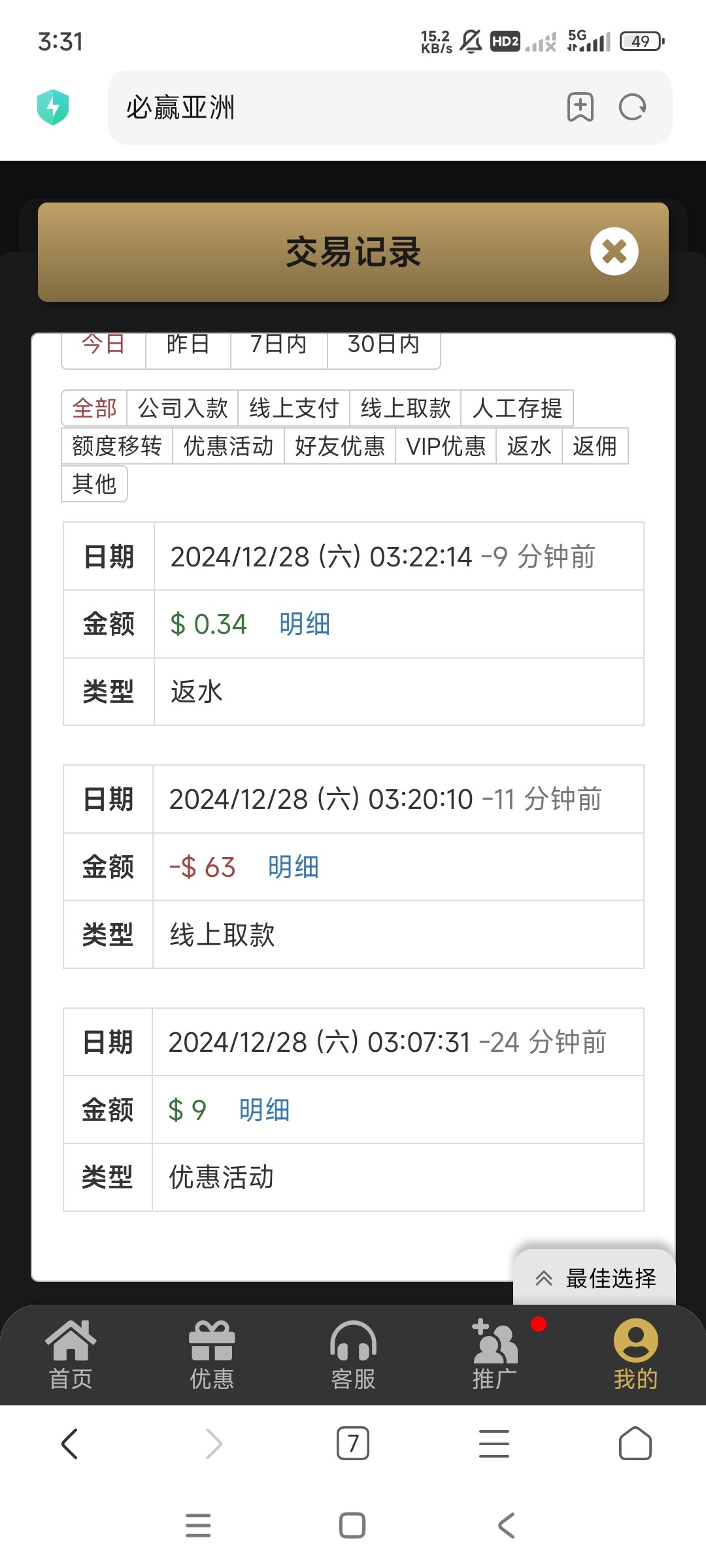This screenshot has height=1568, width=706.
Task: Select the 昨日 date range
Action: pos(188,345)
